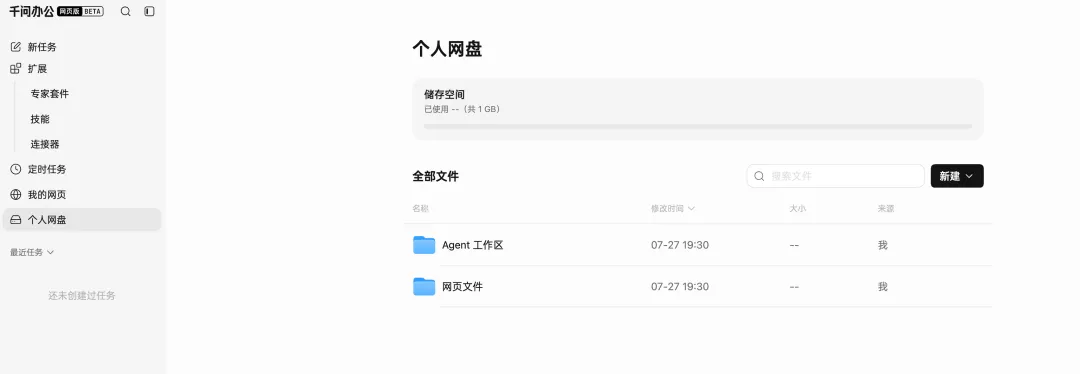Screen dimensions: 1080x374
Task: Open the 连接器 page
Action: click(45, 145)
